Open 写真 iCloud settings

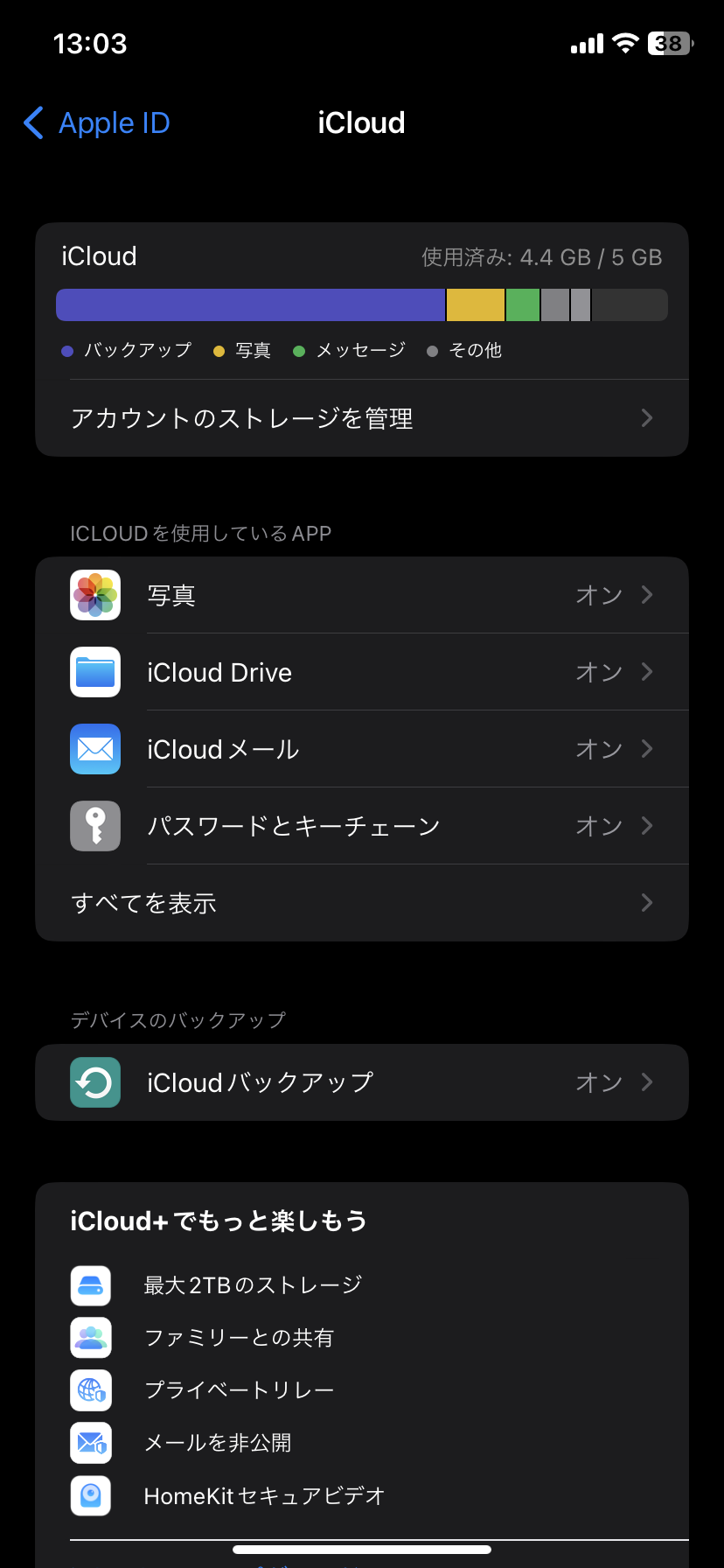pos(361,595)
